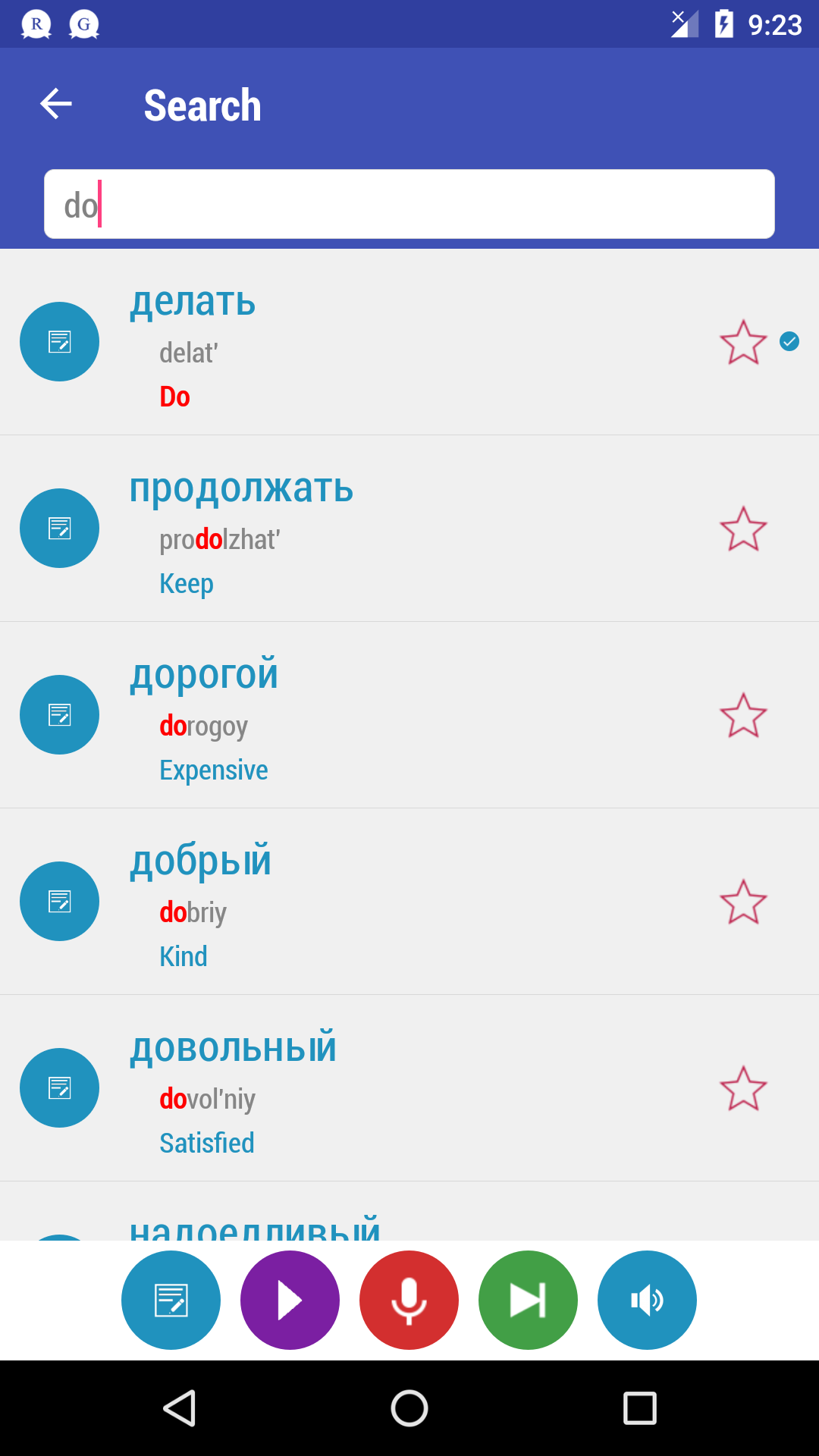The image size is (819, 1456).
Task: Favorite the word делать with the star
Action: point(743,342)
